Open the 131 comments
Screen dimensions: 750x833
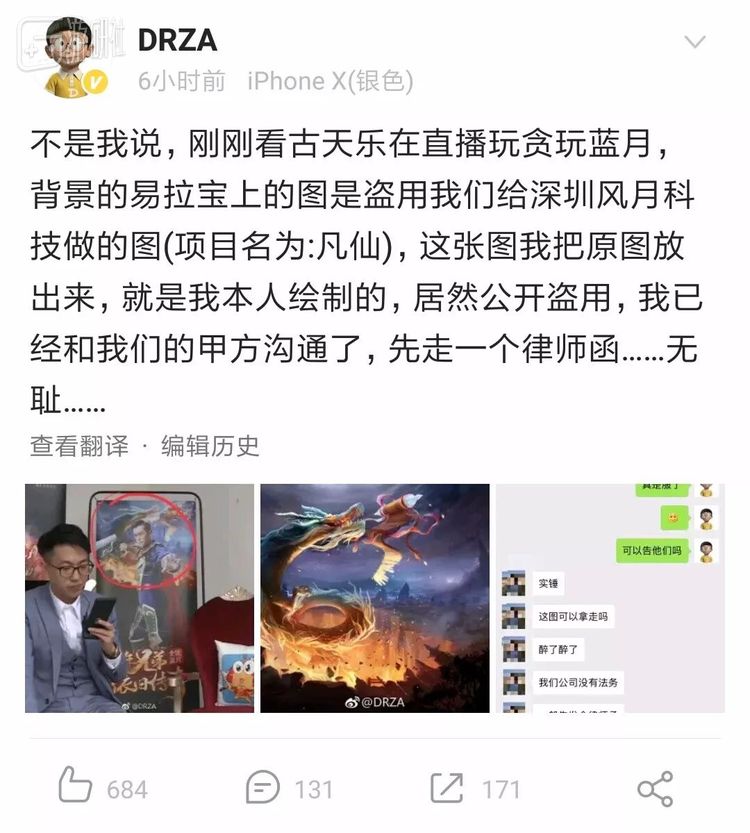[x=289, y=788]
